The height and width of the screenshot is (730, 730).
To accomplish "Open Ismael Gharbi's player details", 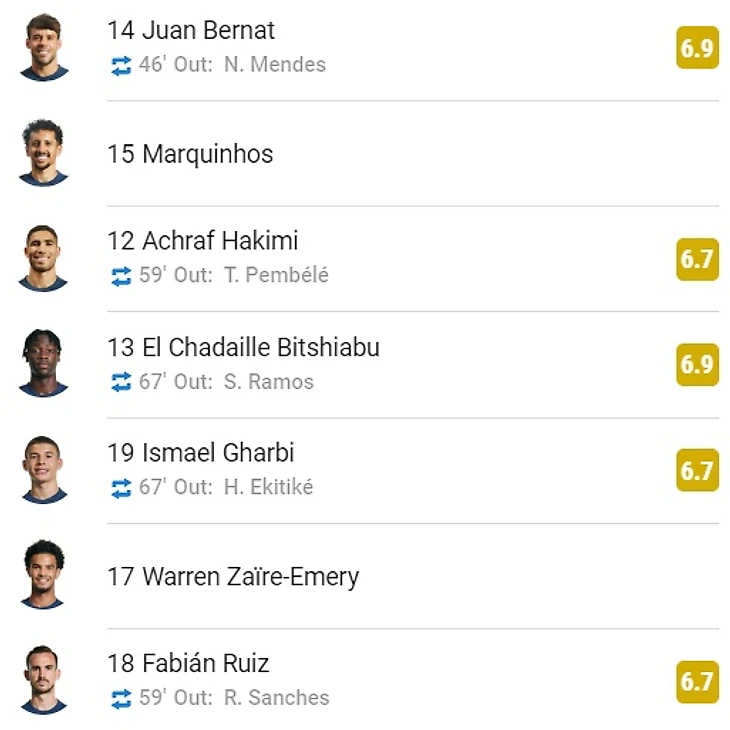I will [218, 453].
